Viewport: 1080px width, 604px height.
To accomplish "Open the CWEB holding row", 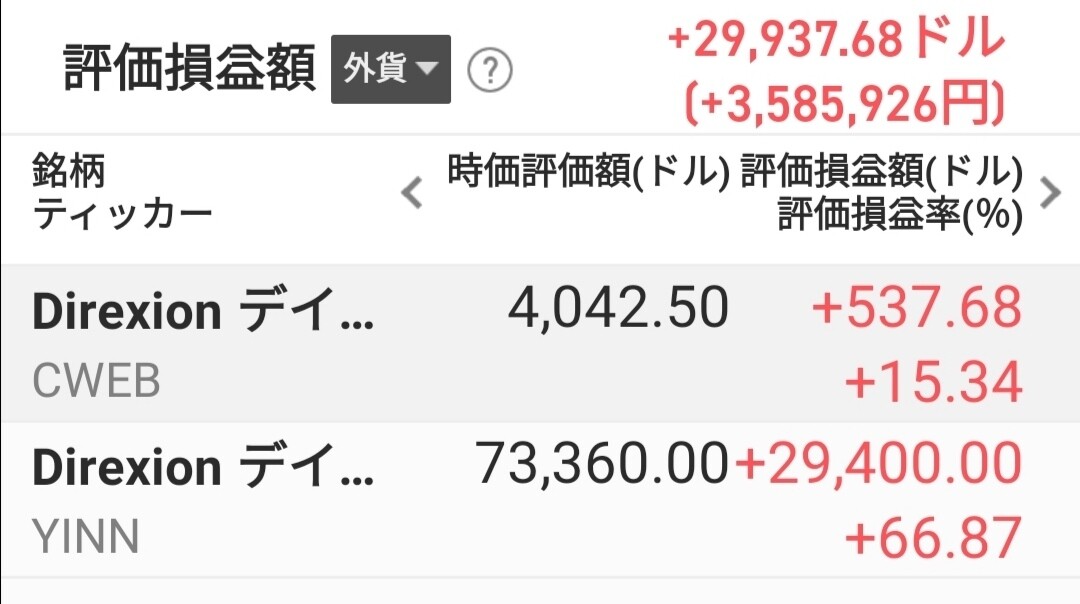I will coord(540,344).
